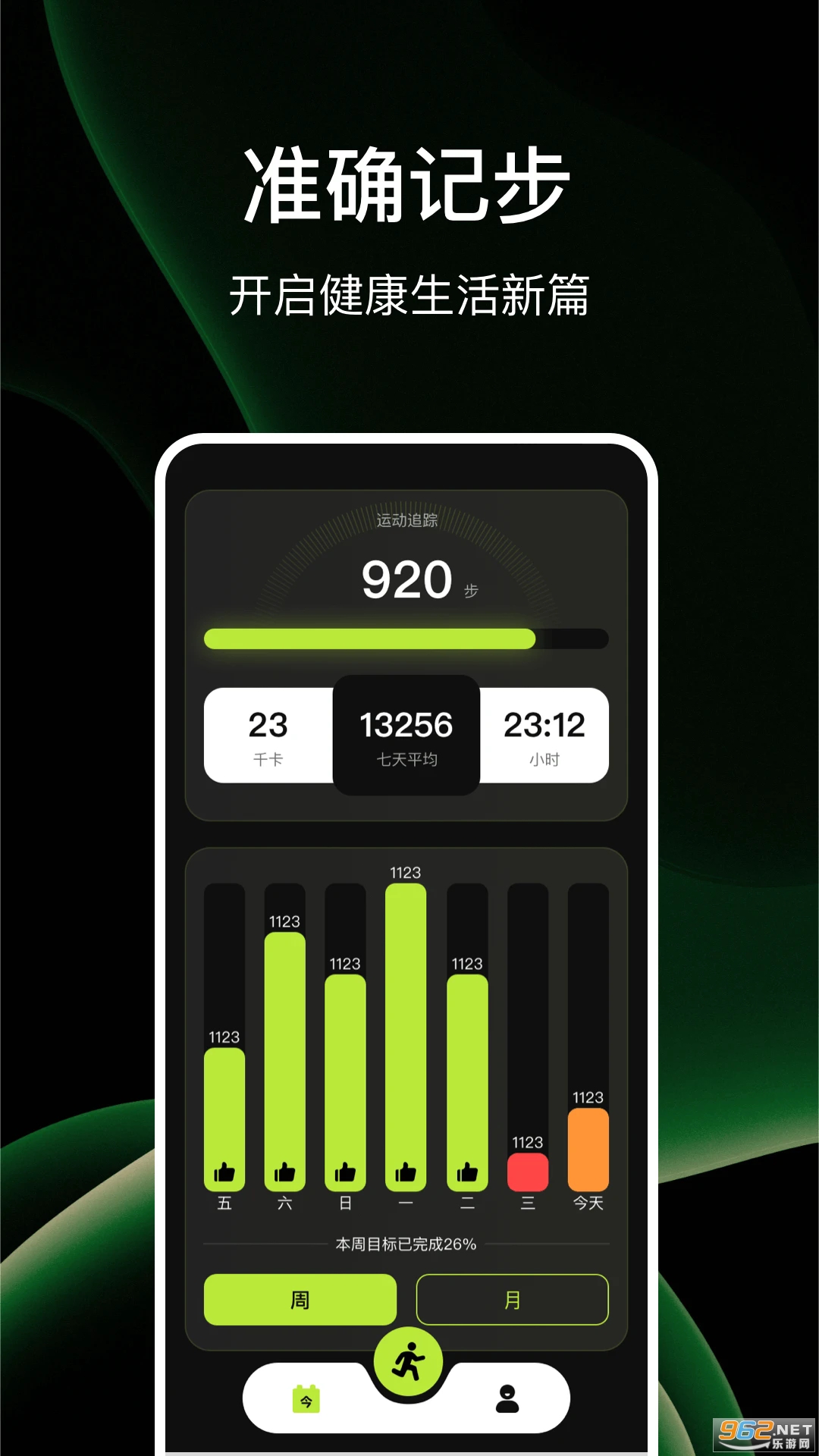The height and width of the screenshot is (1456, 819).
Task: Switch to 月 monthly view
Action: (x=513, y=1298)
